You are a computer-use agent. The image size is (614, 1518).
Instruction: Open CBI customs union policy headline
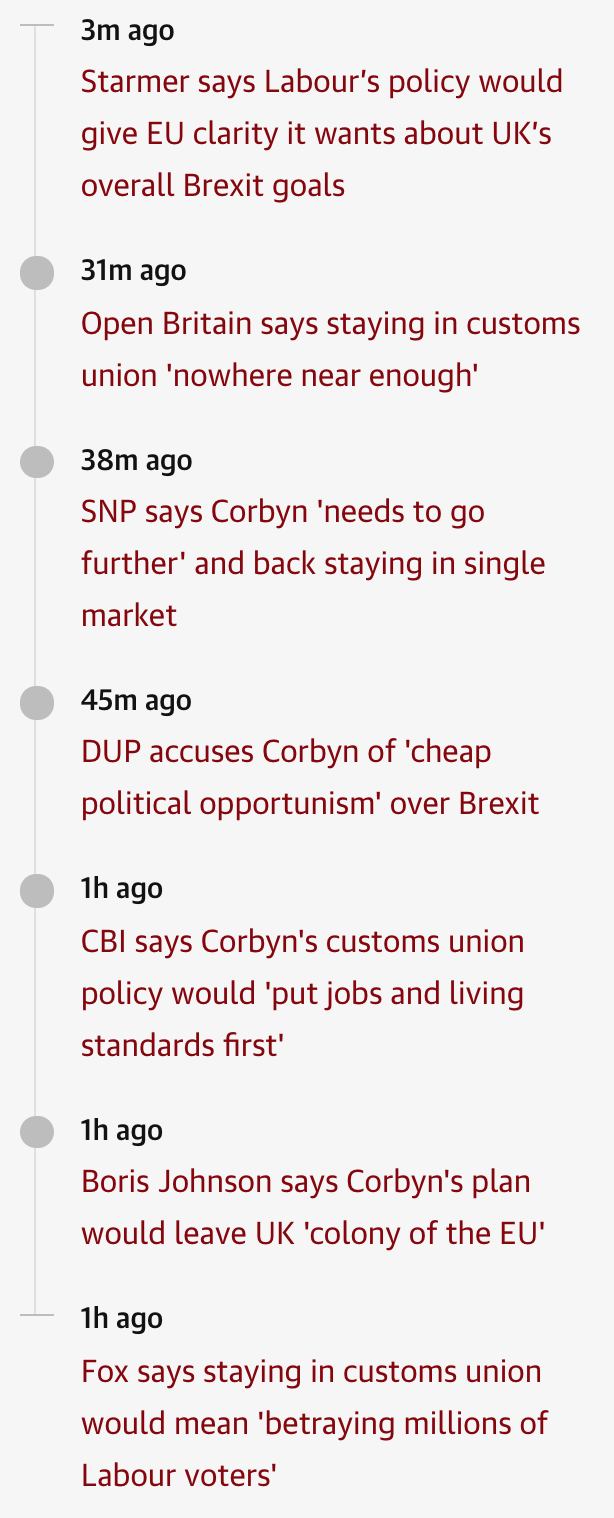pyautogui.click(x=302, y=993)
